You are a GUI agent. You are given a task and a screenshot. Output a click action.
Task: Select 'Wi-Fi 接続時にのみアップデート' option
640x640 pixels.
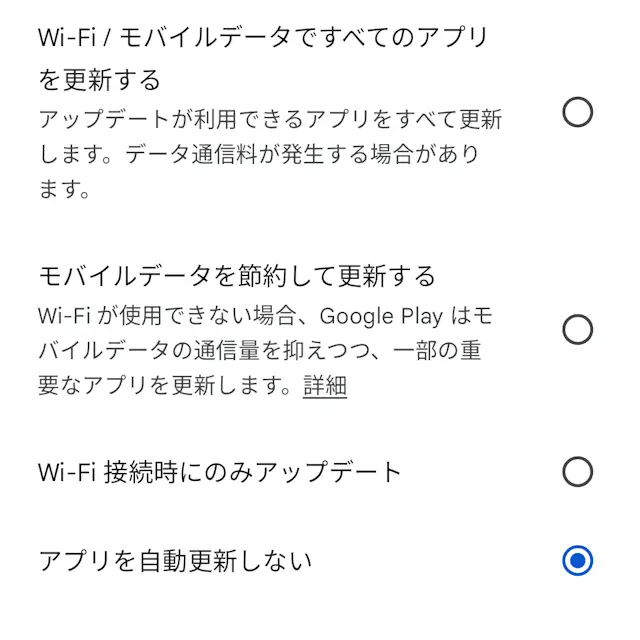[x=577, y=471]
